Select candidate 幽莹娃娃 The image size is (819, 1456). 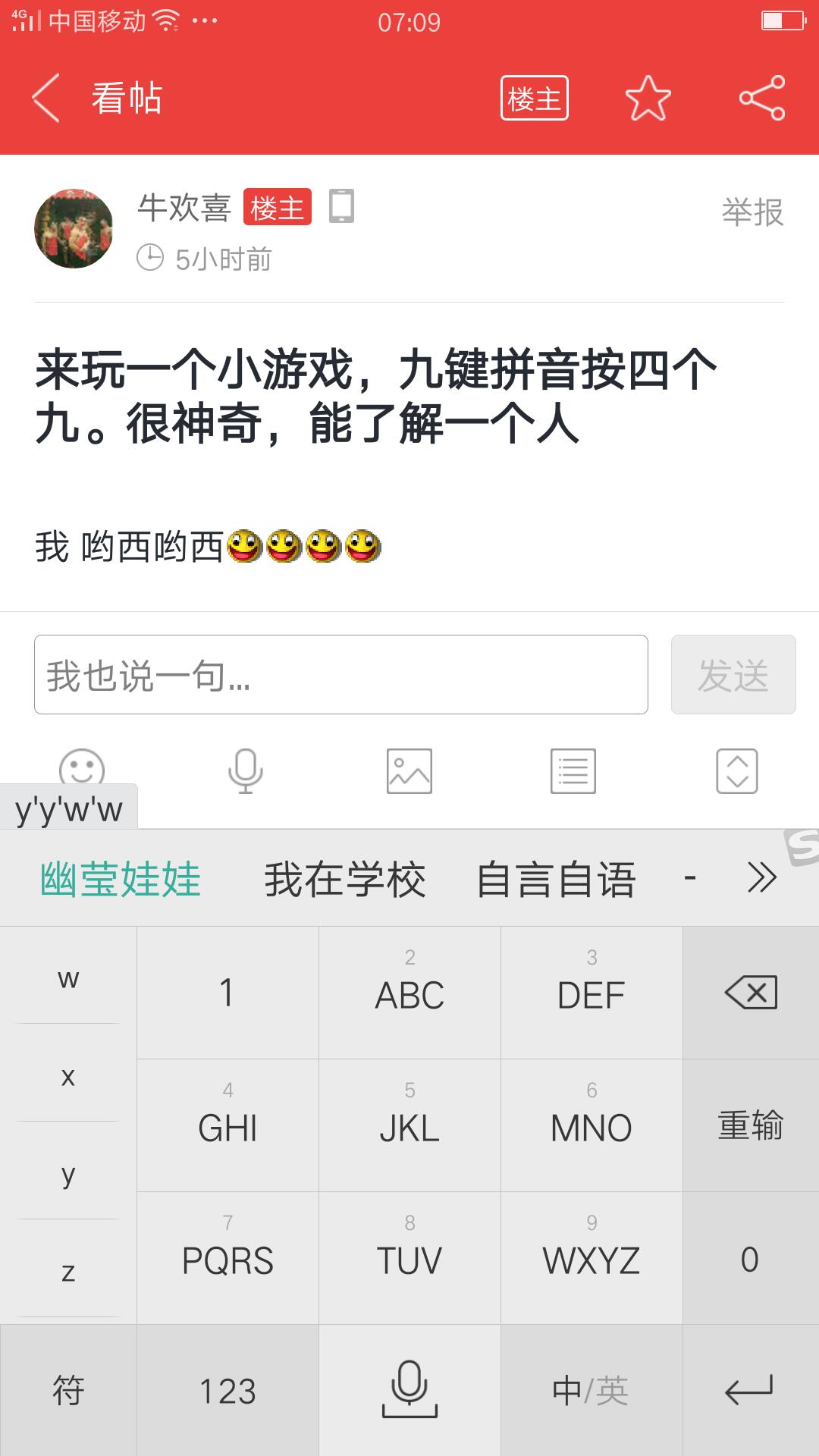(x=121, y=879)
